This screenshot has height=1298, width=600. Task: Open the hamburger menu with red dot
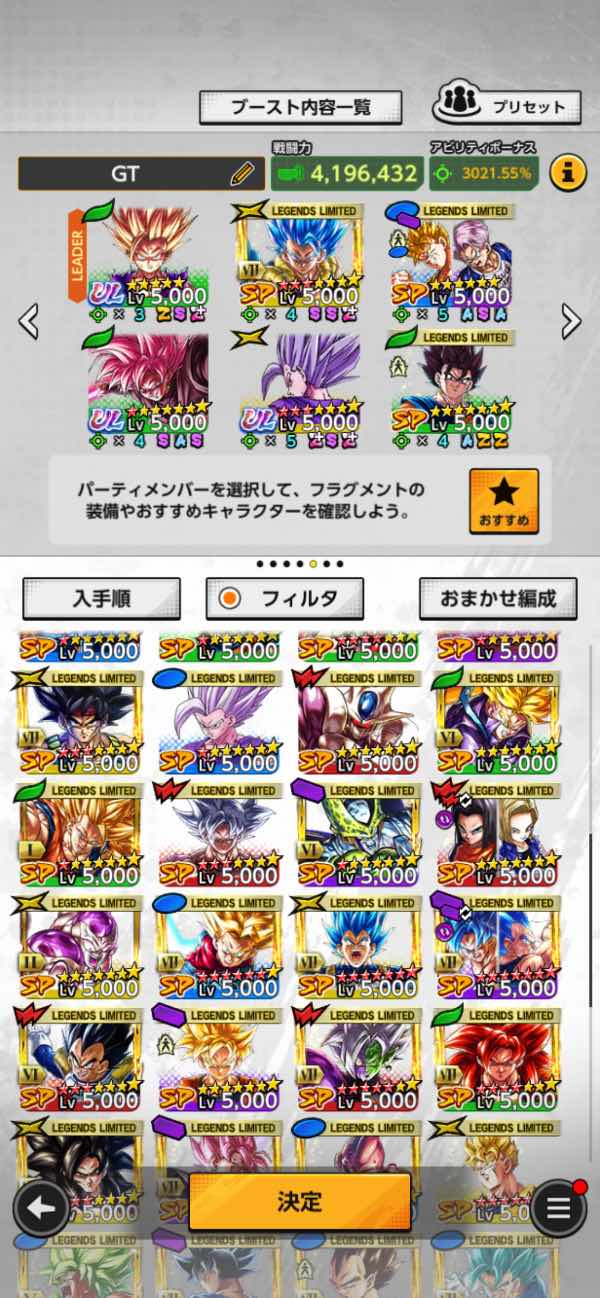click(x=558, y=1208)
